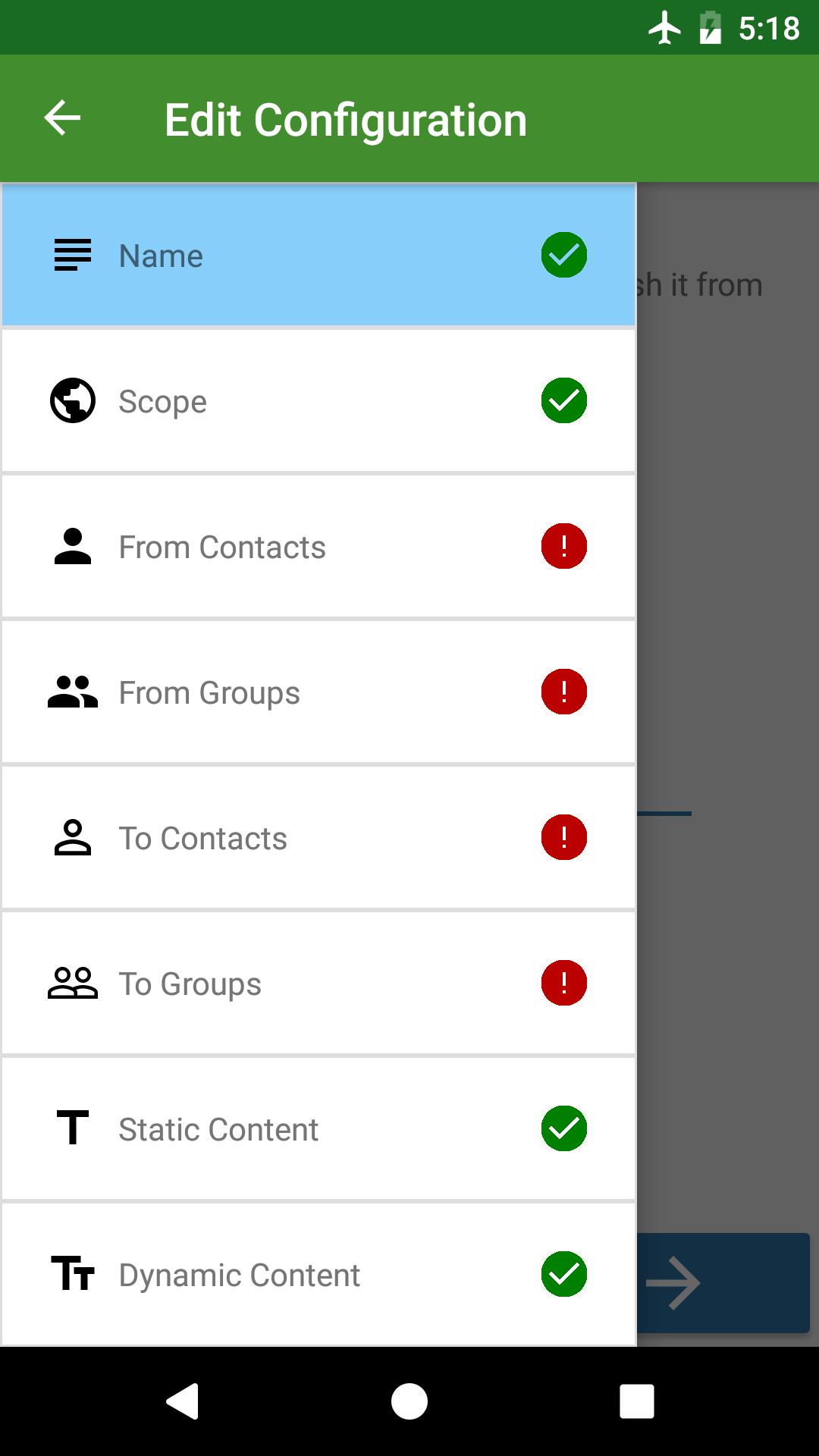Tap the outlined group icon for To Groups

73,983
